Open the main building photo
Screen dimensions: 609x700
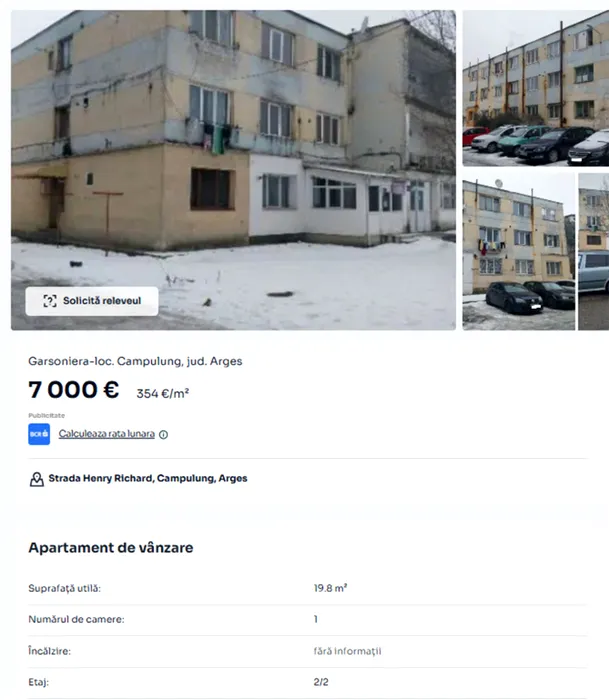coord(233,150)
